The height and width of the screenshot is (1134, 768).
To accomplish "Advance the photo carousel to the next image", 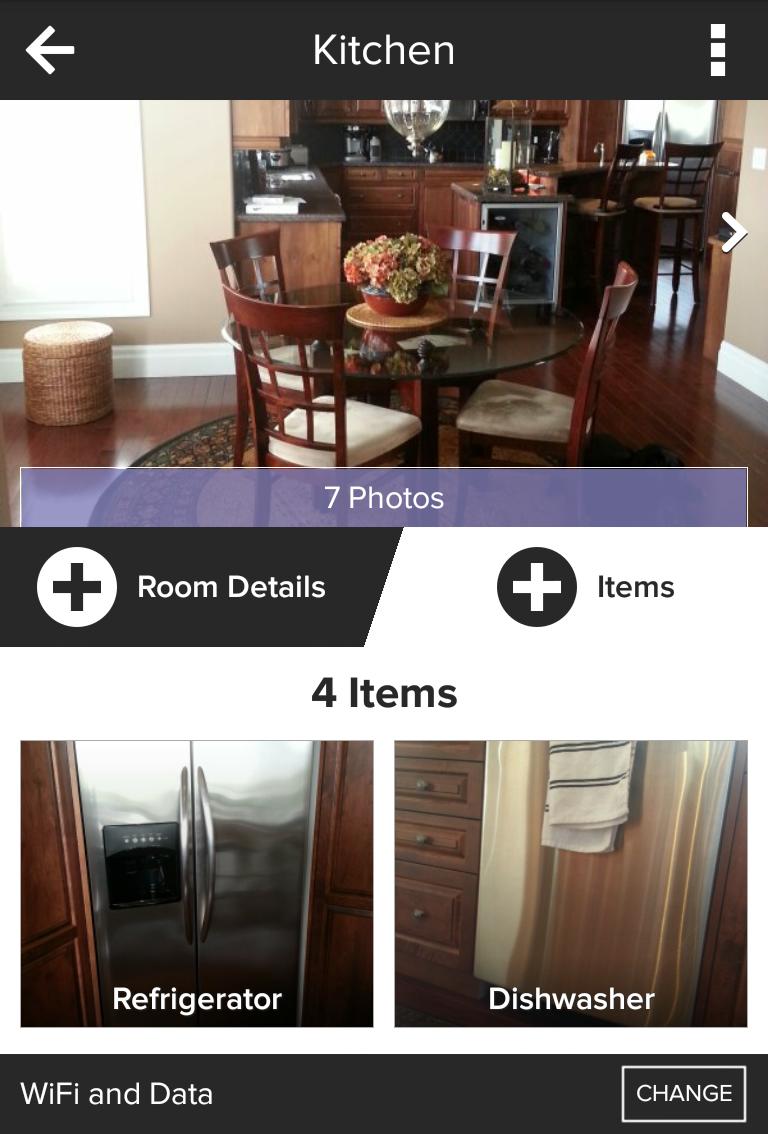I will point(734,232).
